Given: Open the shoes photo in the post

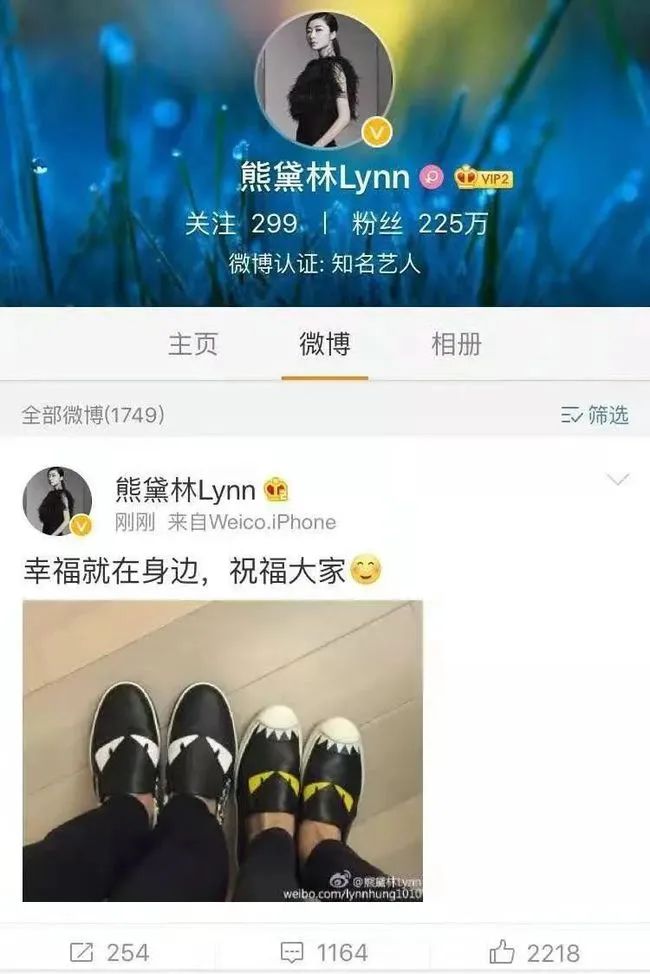Looking at the screenshot, I should coord(222,750).
